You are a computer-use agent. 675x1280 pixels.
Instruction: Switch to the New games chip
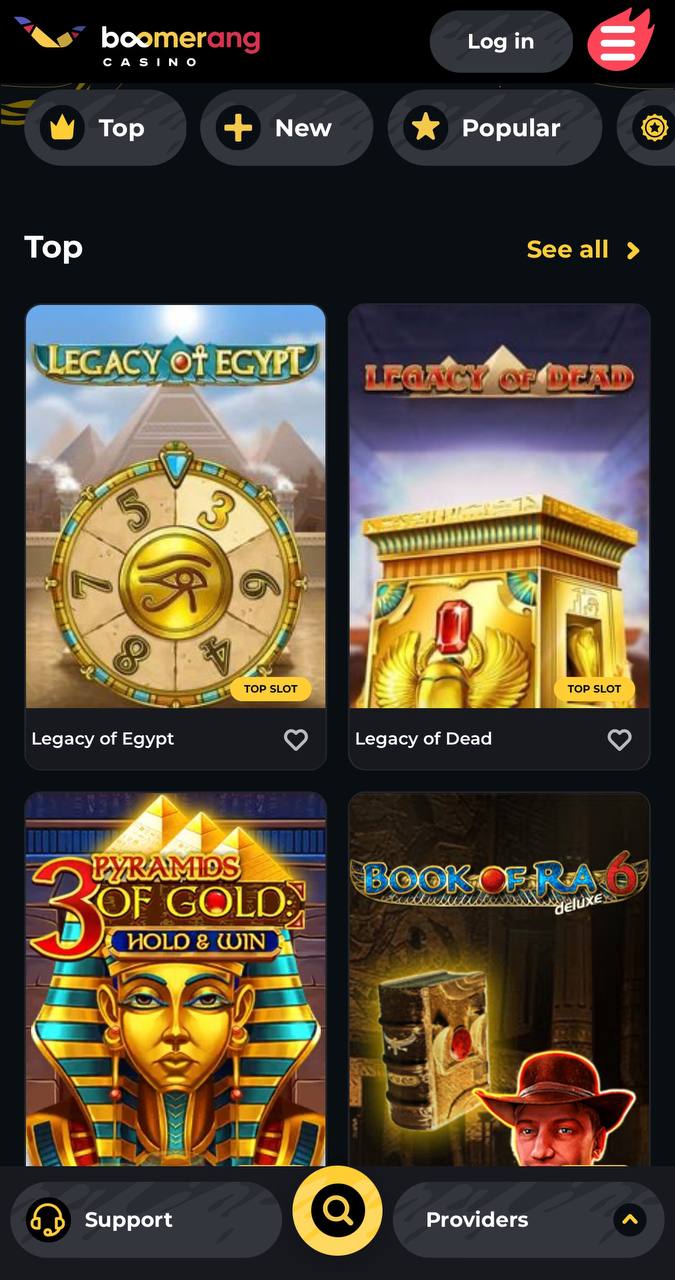click(x=286, y=128)
